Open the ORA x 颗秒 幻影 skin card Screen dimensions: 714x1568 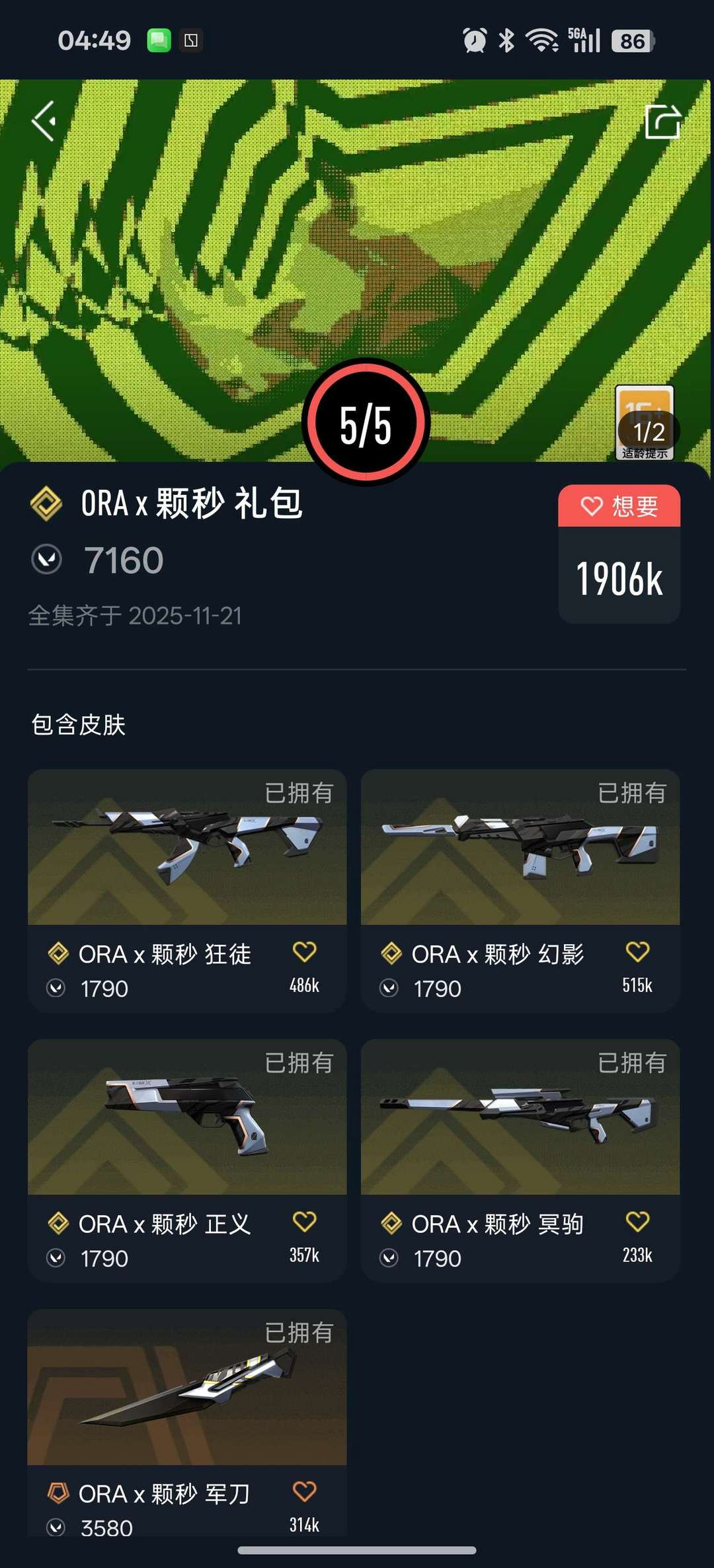tap(520, 891)
